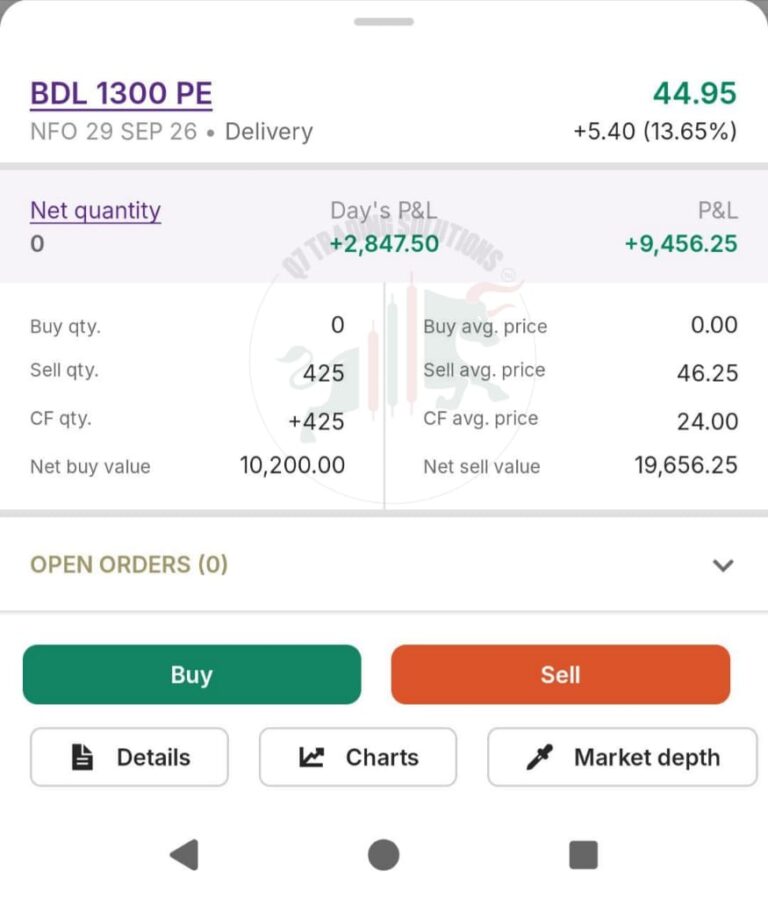Open the BDL 1300 PE instrument link
Viewport: 768px width, 899px height.
[121, 93]
